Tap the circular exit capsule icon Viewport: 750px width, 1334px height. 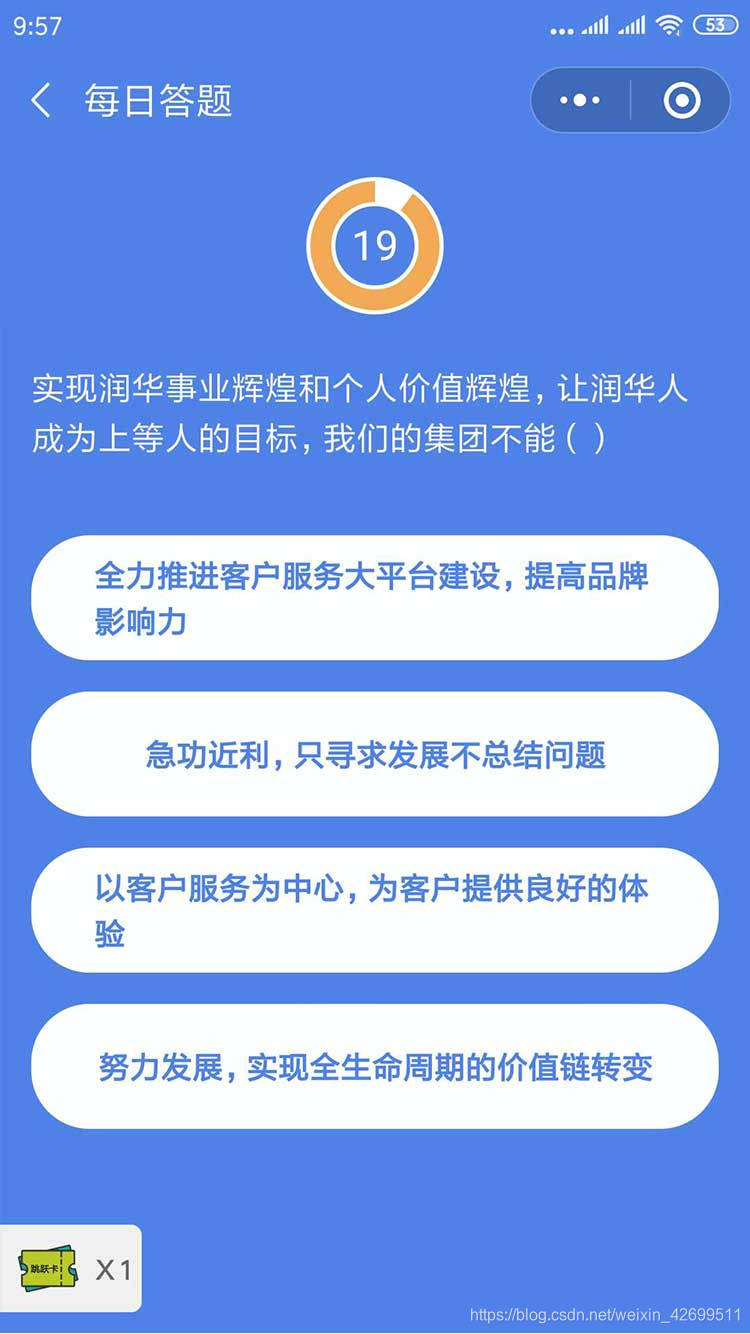[683, 100]
